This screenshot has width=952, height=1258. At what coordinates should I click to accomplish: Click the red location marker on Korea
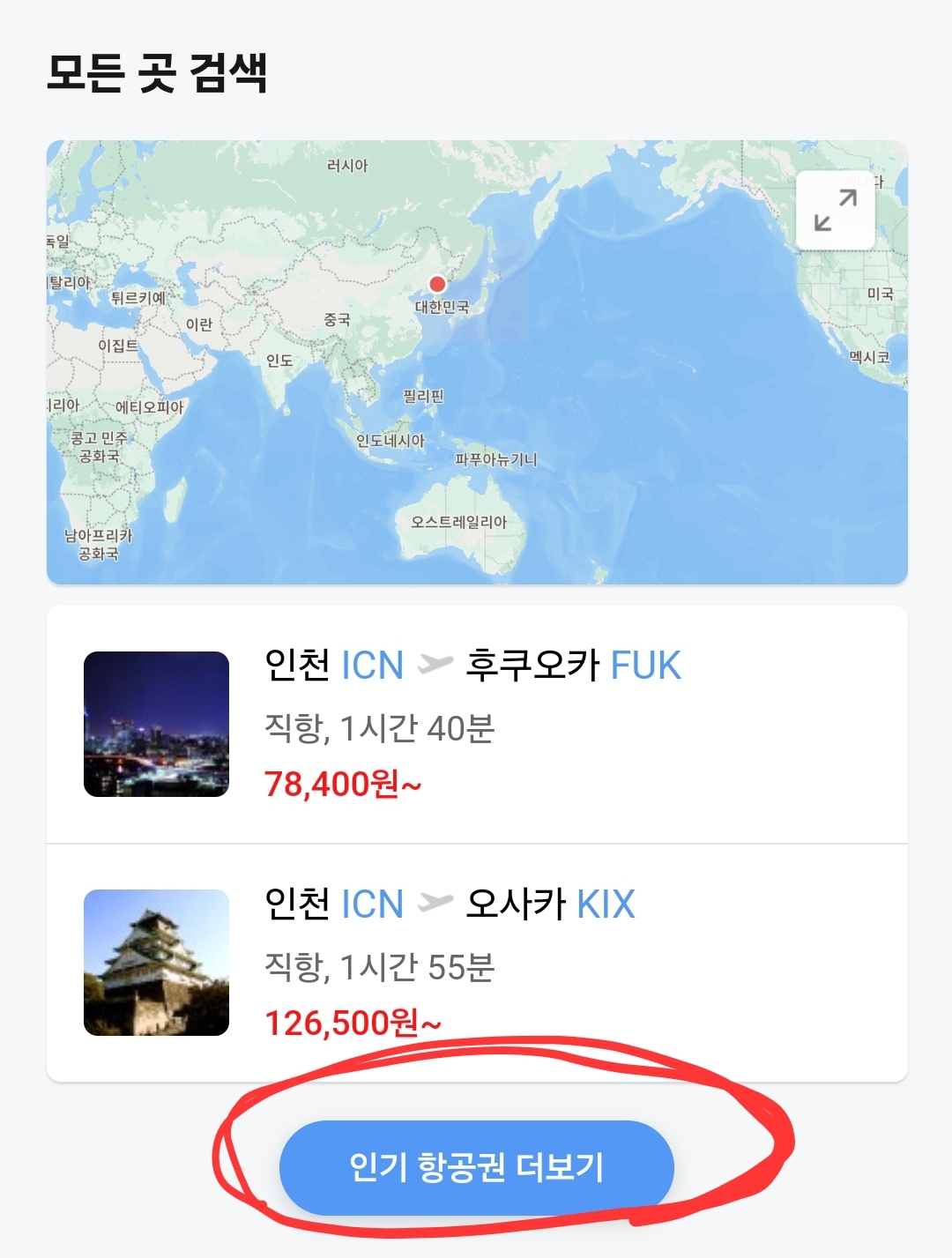point(436,285)
